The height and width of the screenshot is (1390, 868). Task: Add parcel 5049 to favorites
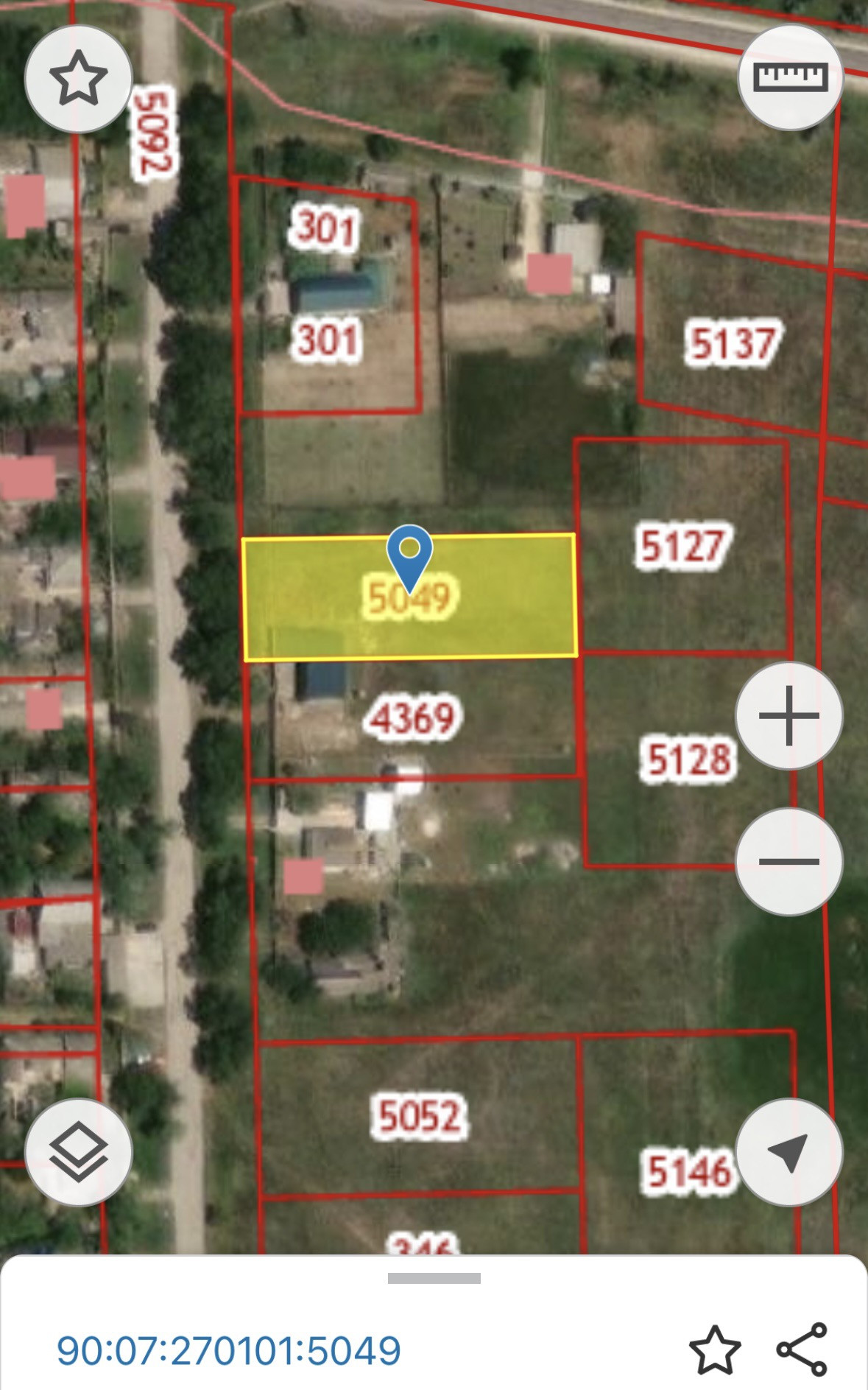point(714,1350)
